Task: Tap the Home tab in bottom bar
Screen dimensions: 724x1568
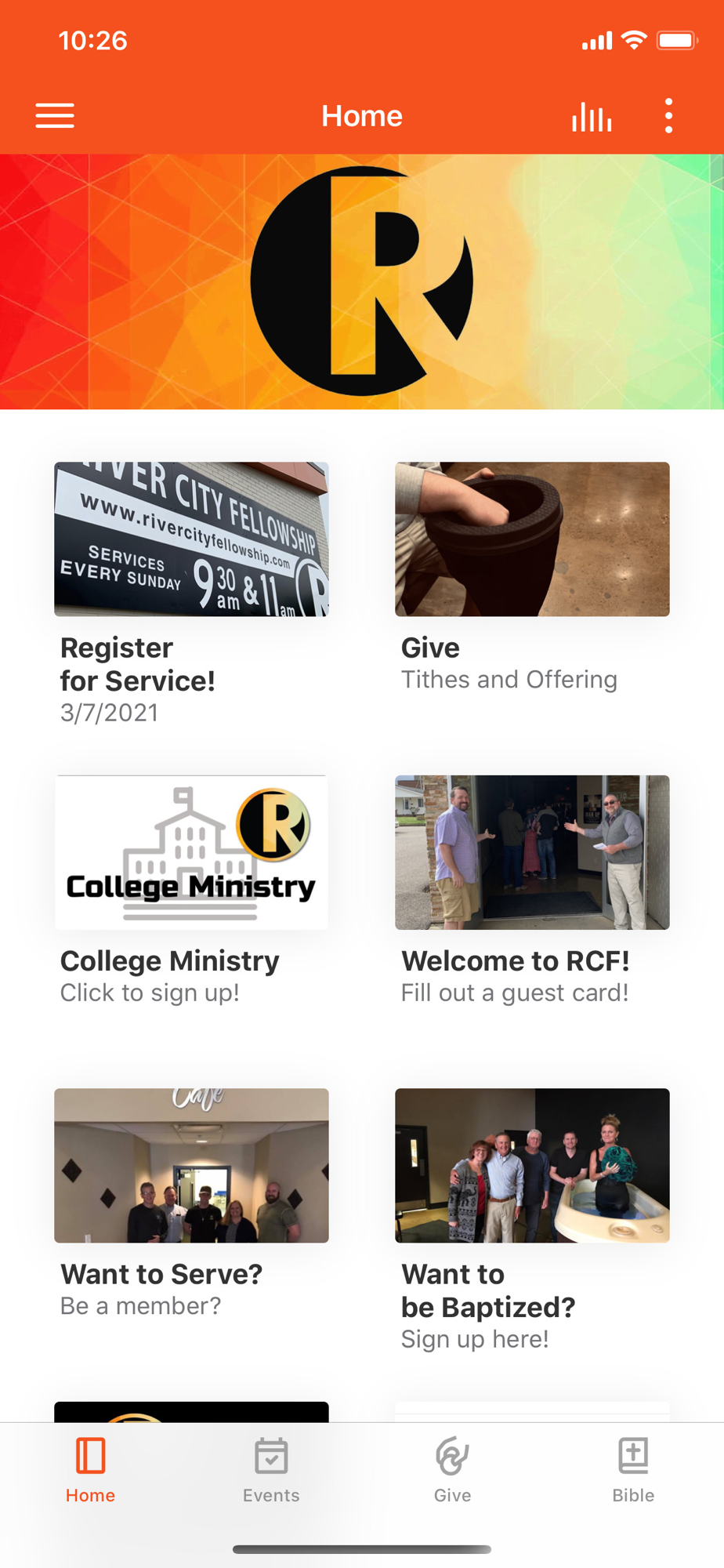Action: tap(90, 1470)
